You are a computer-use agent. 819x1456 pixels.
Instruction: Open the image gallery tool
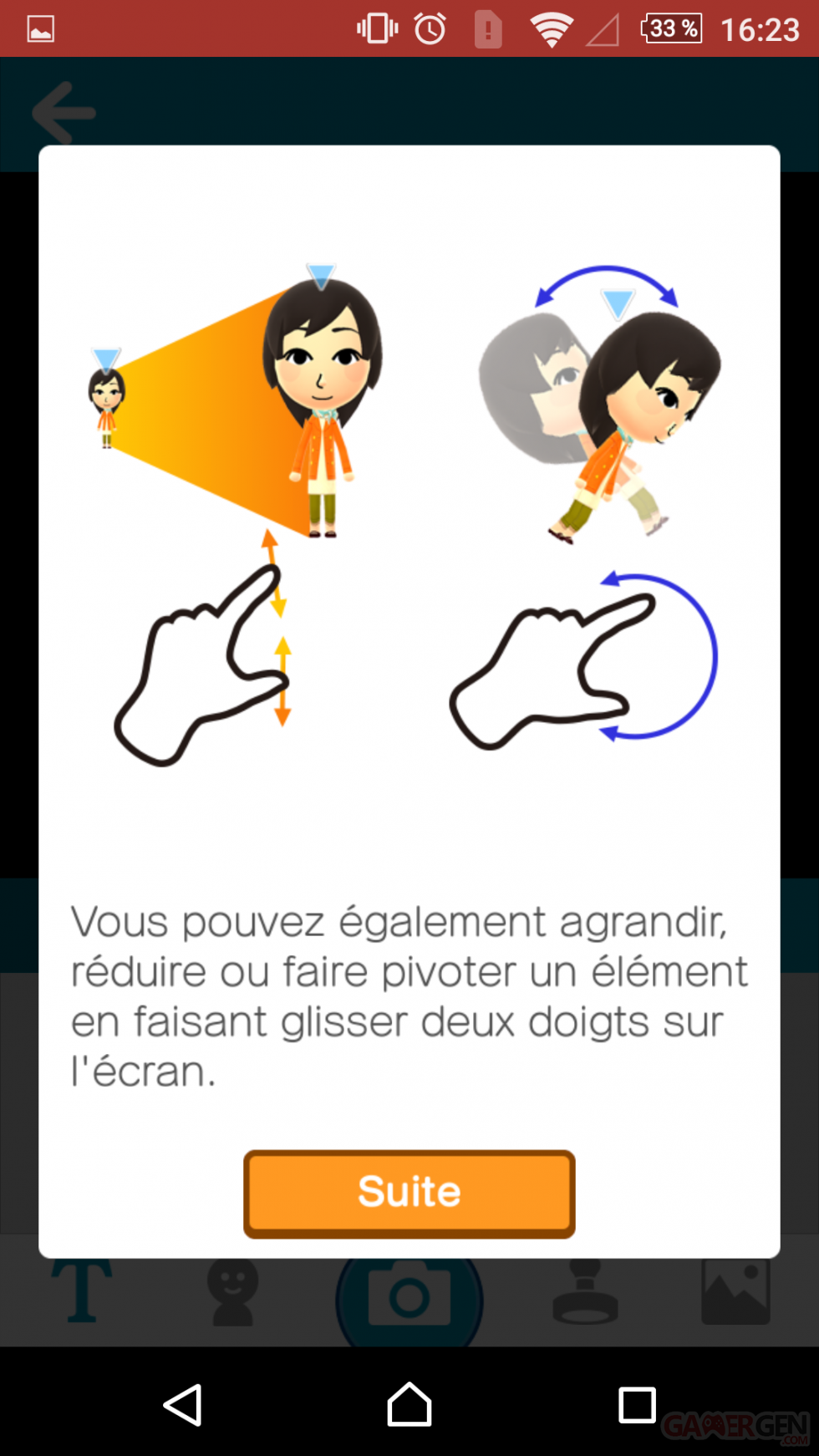pyautogui.click(x=735, y=1293)
